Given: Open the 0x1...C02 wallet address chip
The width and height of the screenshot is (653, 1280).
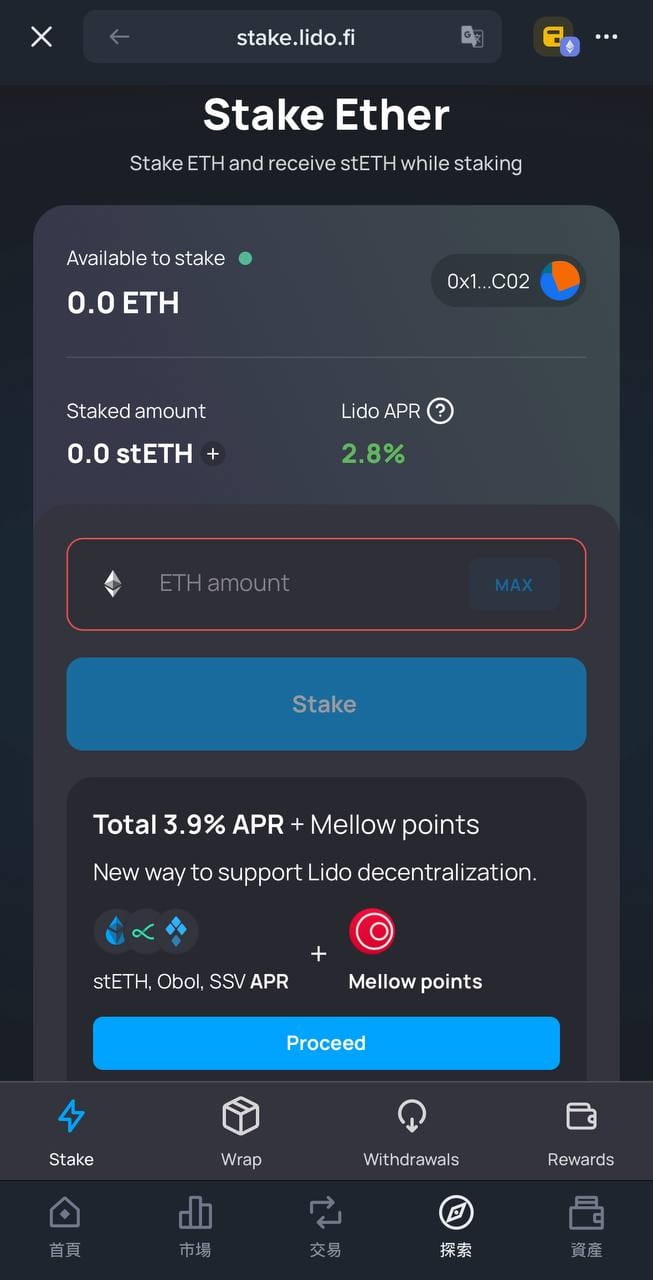Looking at the screenshot, I should [x=509, y=281].
